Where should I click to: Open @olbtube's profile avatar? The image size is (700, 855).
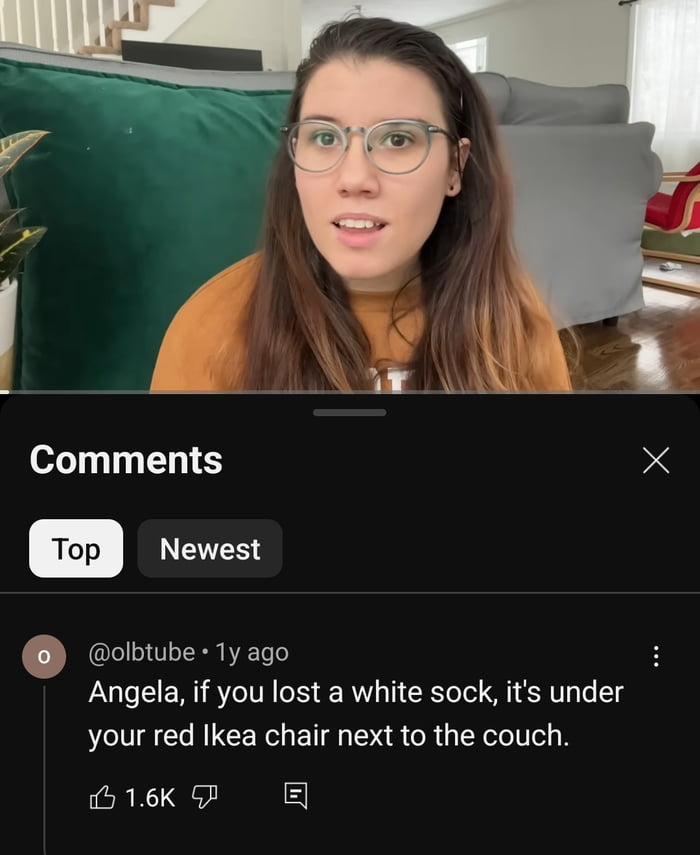43,657
